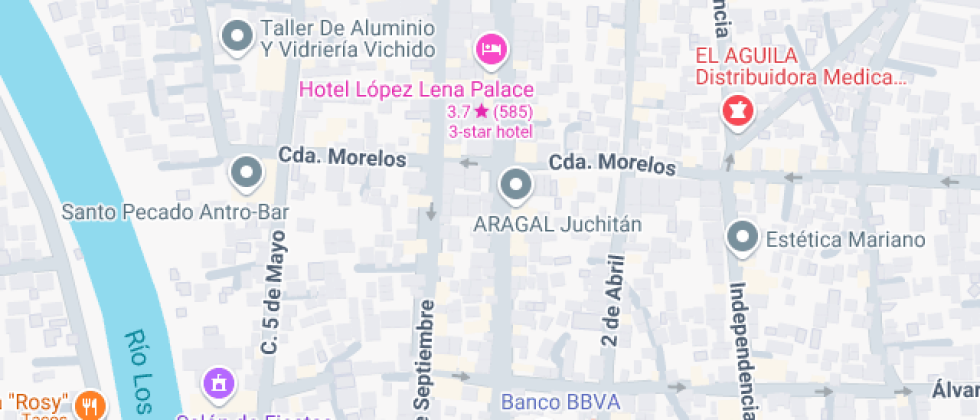Tap the purple Salón de Fiestas marker
This screenshot has width=980, height=420.
[x=218, y=384]
